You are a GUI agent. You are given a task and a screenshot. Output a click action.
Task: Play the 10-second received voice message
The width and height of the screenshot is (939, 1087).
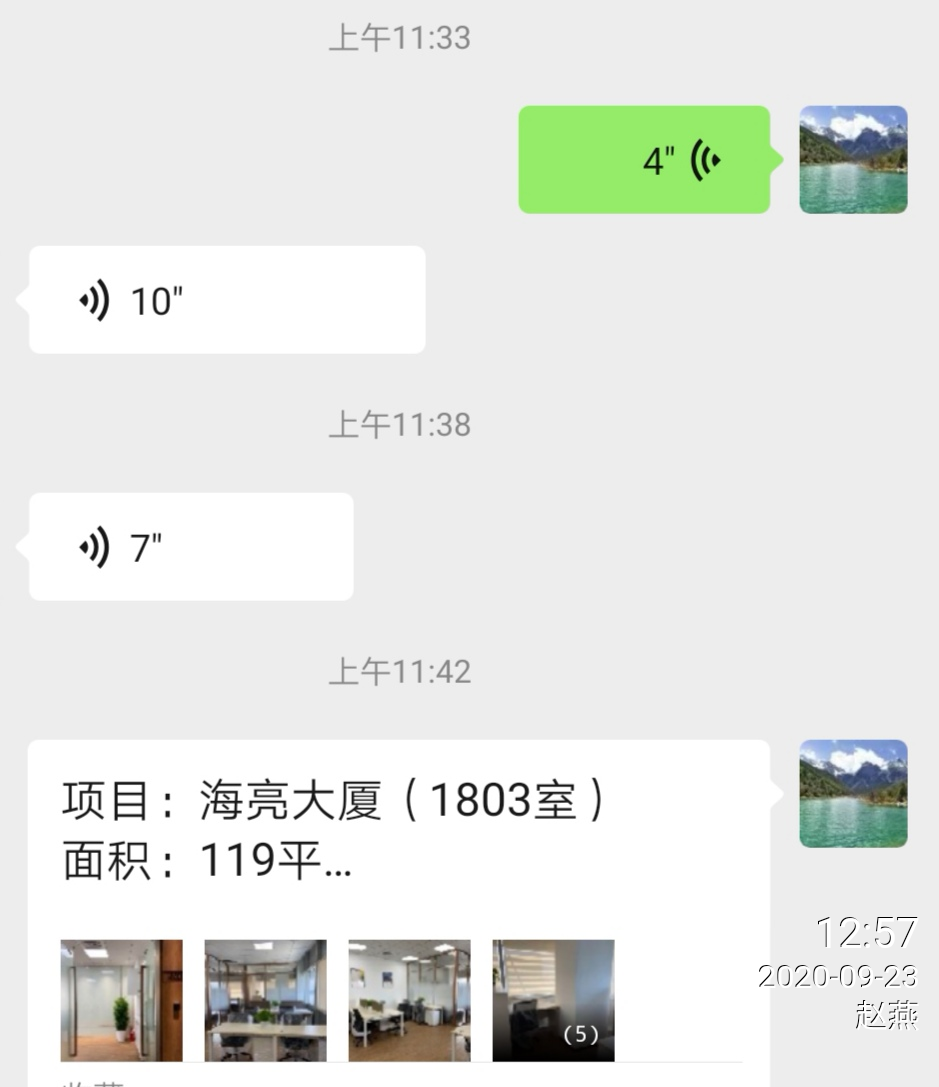click(227, 300)
